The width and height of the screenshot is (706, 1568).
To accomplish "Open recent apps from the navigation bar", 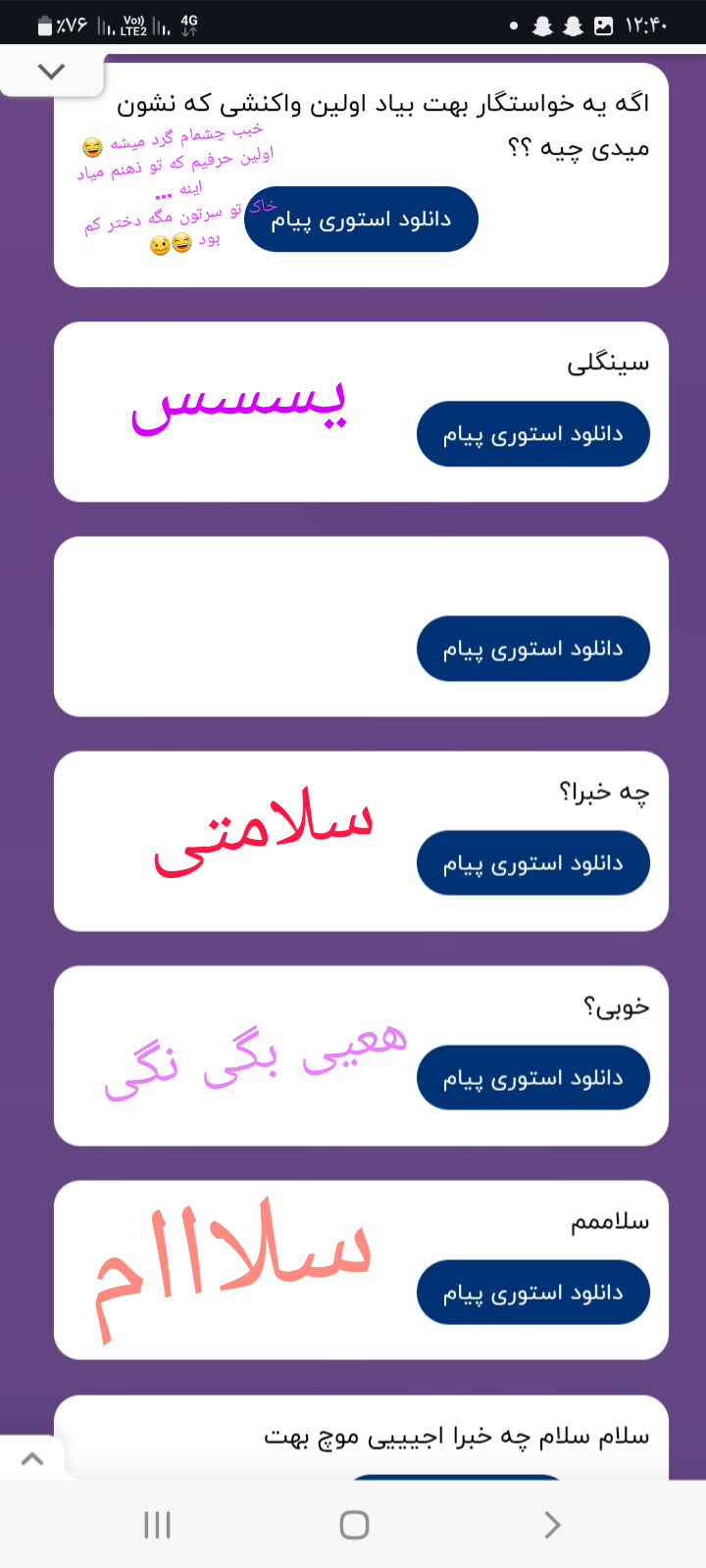I will tap(157, 1525).
